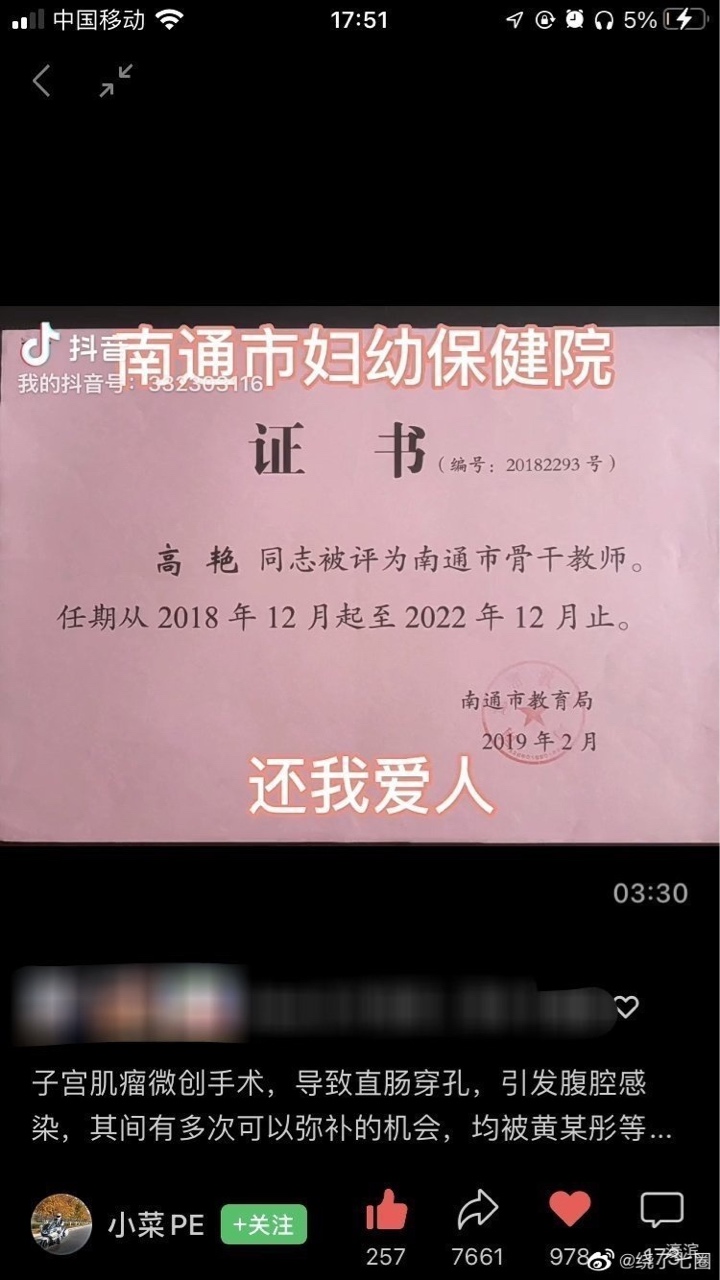This screenshot has height=1280, width=720.
Task: Go back using the top-left arrow
Action: 41,81
